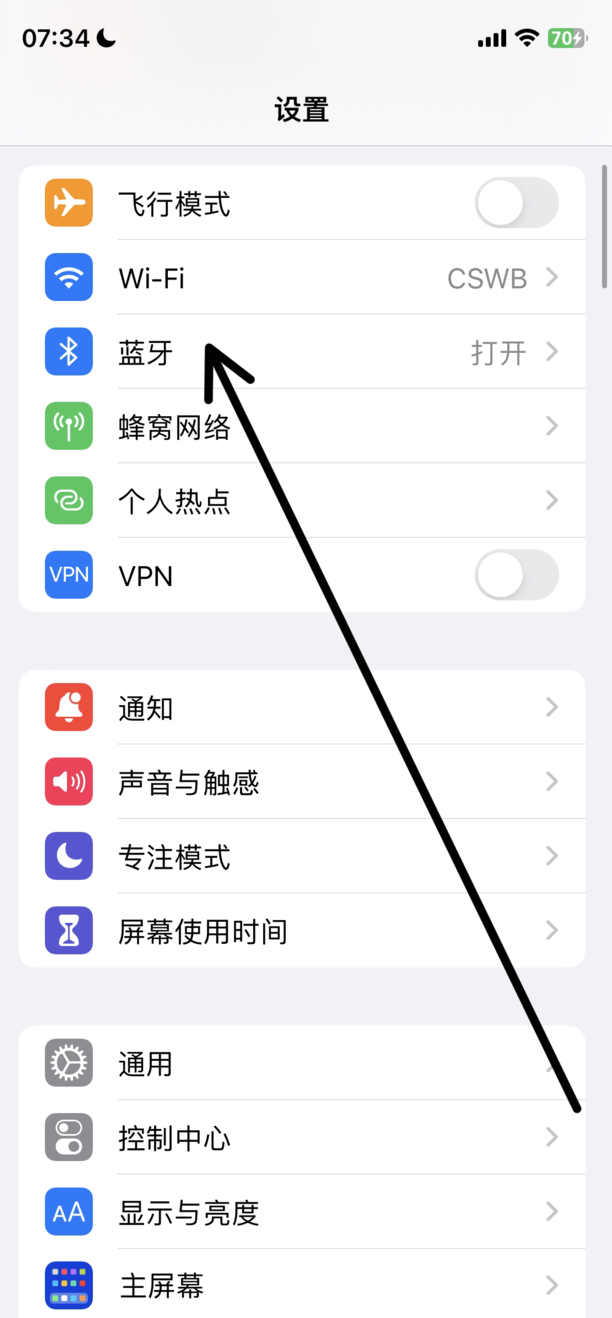Image resolution: width=612 pixels, height=1318 pixels.
Task: Open 专注模式 focus settings
Action: click(302, 856)
